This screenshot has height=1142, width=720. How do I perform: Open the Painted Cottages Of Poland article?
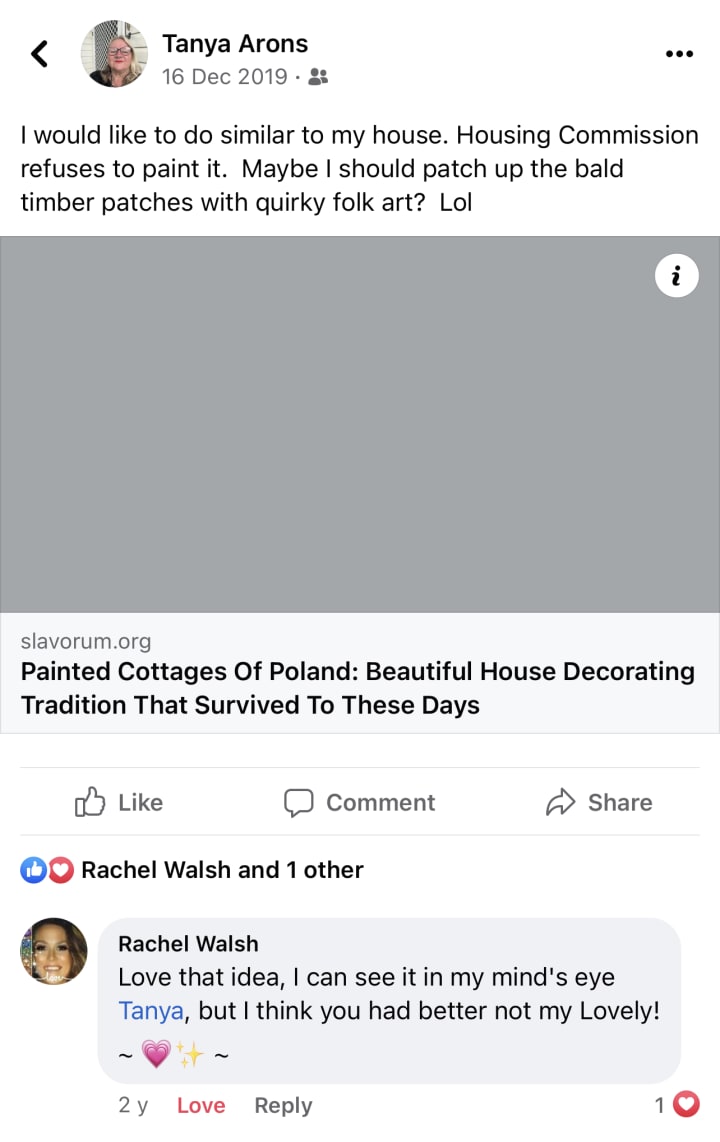coord(358,687)
